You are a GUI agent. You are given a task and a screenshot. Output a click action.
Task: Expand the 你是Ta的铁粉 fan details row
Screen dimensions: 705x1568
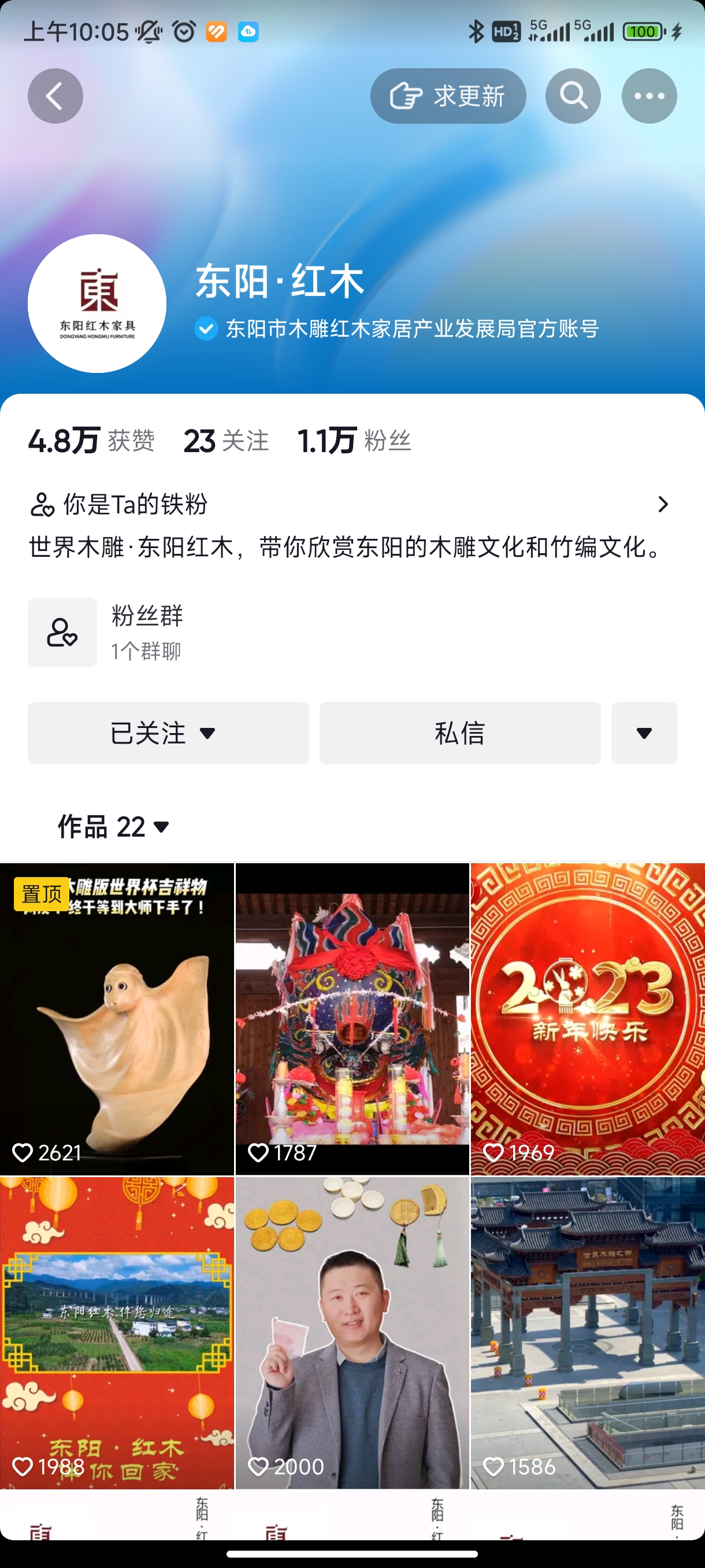pos(662,504)
